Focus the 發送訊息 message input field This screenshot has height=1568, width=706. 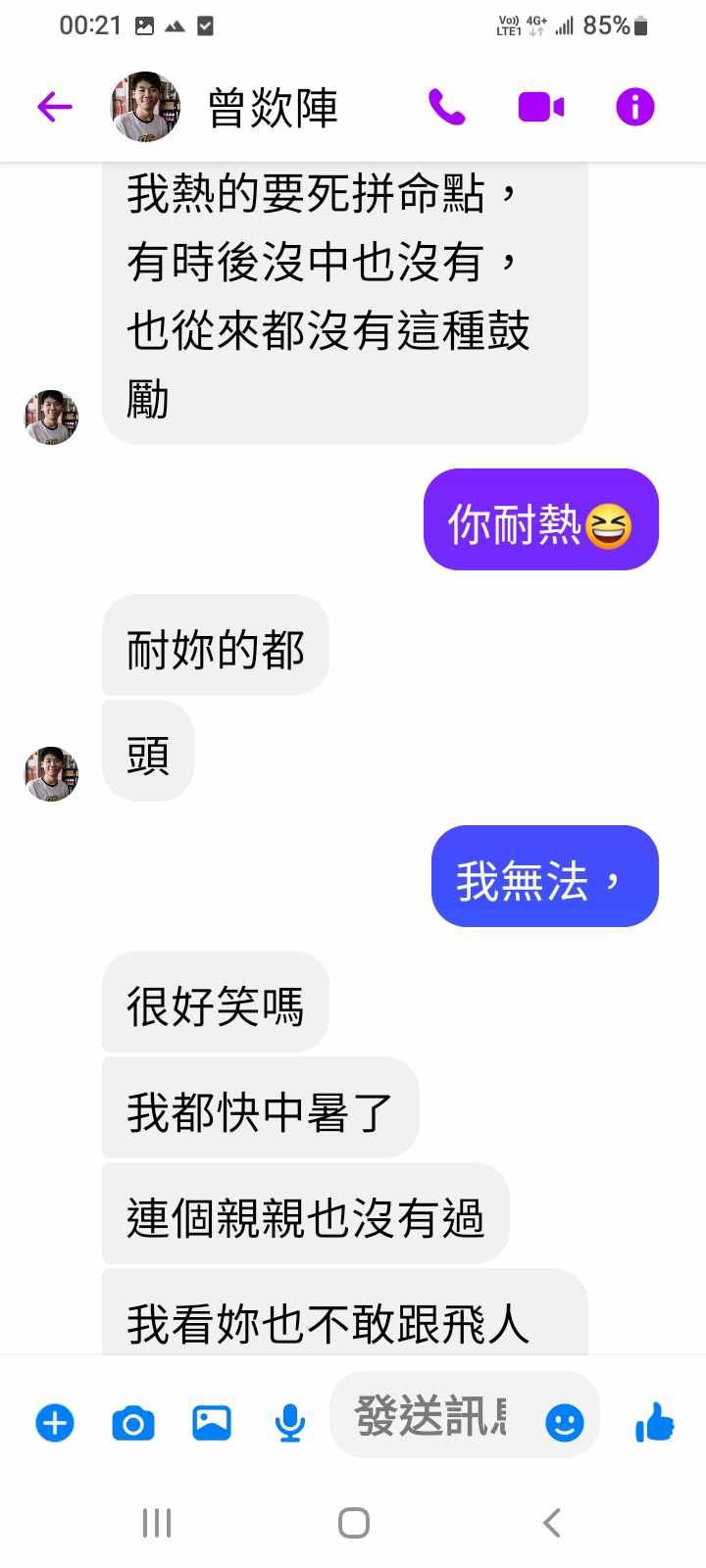431,1416
